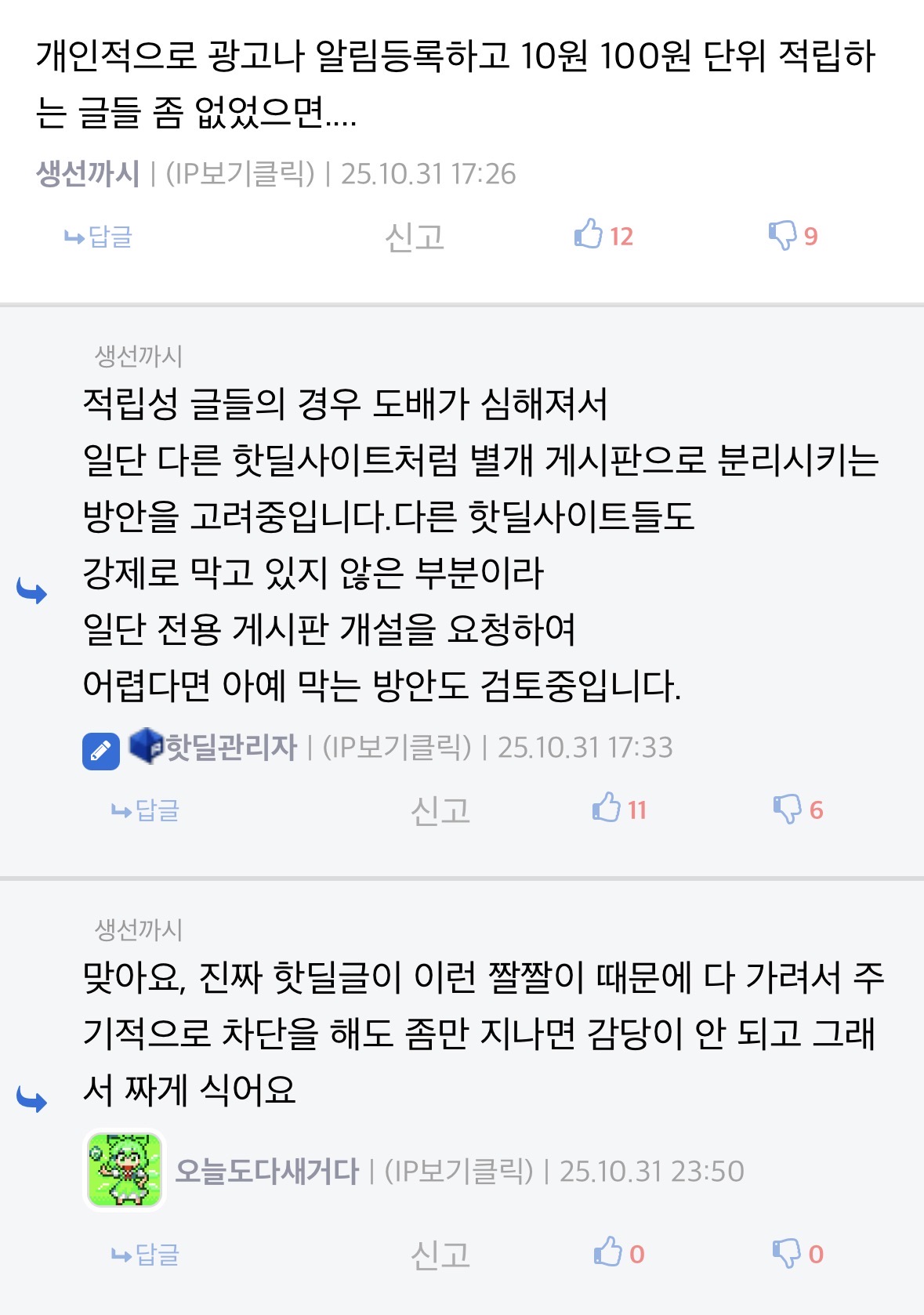The width and height of the screenshot is (924, 1315).
Task: Open 생선까시's profile name
Action: pyautogui.click(x=88, y=174)
